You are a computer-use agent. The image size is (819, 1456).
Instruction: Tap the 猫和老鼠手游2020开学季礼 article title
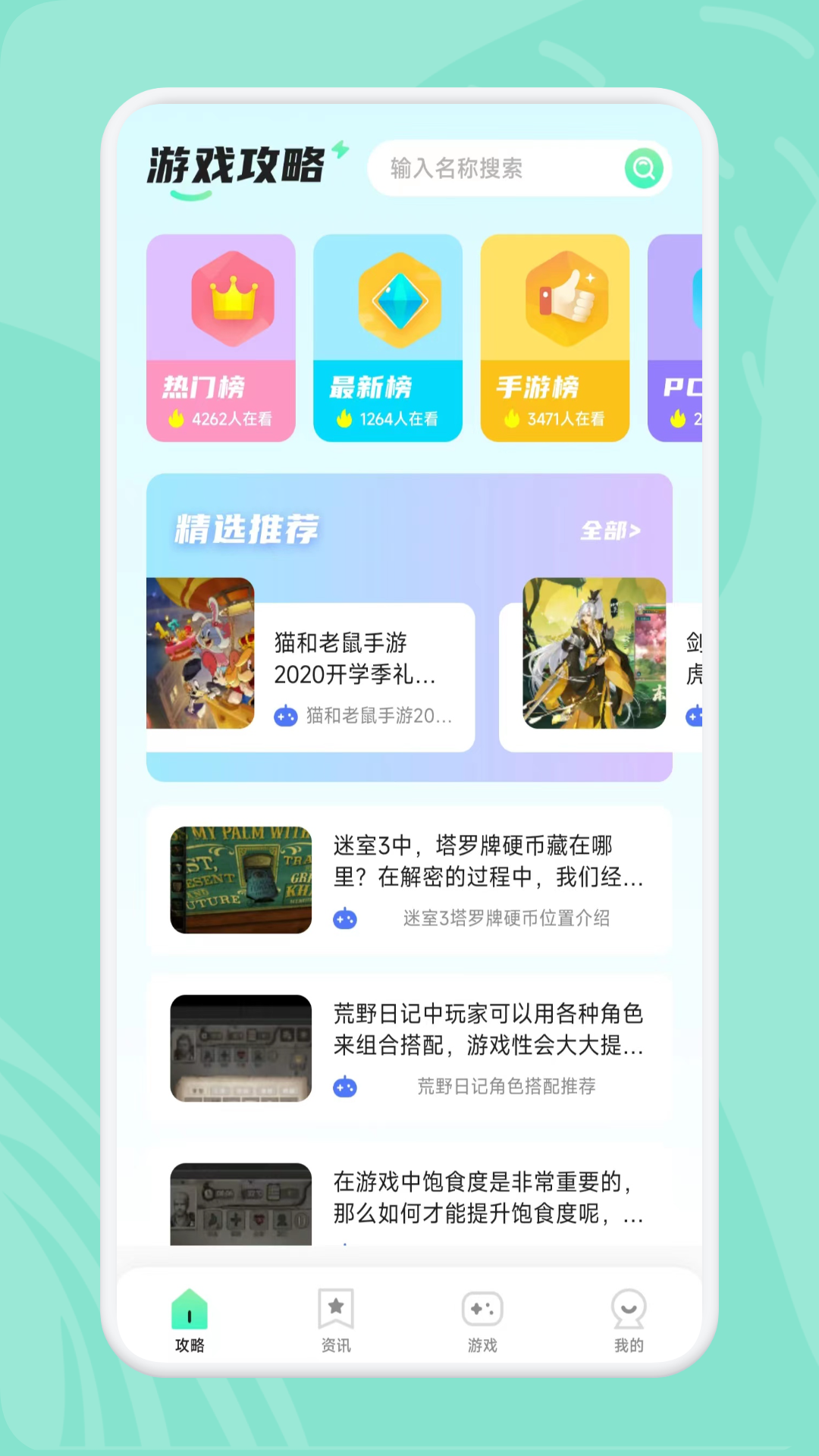pos(353,659)
